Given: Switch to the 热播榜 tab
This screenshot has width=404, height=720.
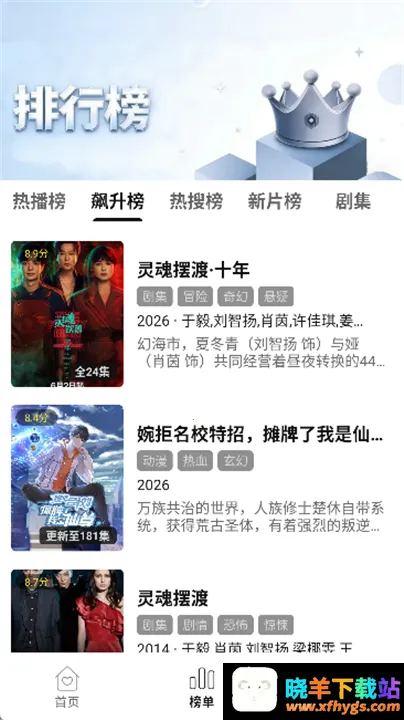Looking at the screenshot, I should (x=39, y=201).
